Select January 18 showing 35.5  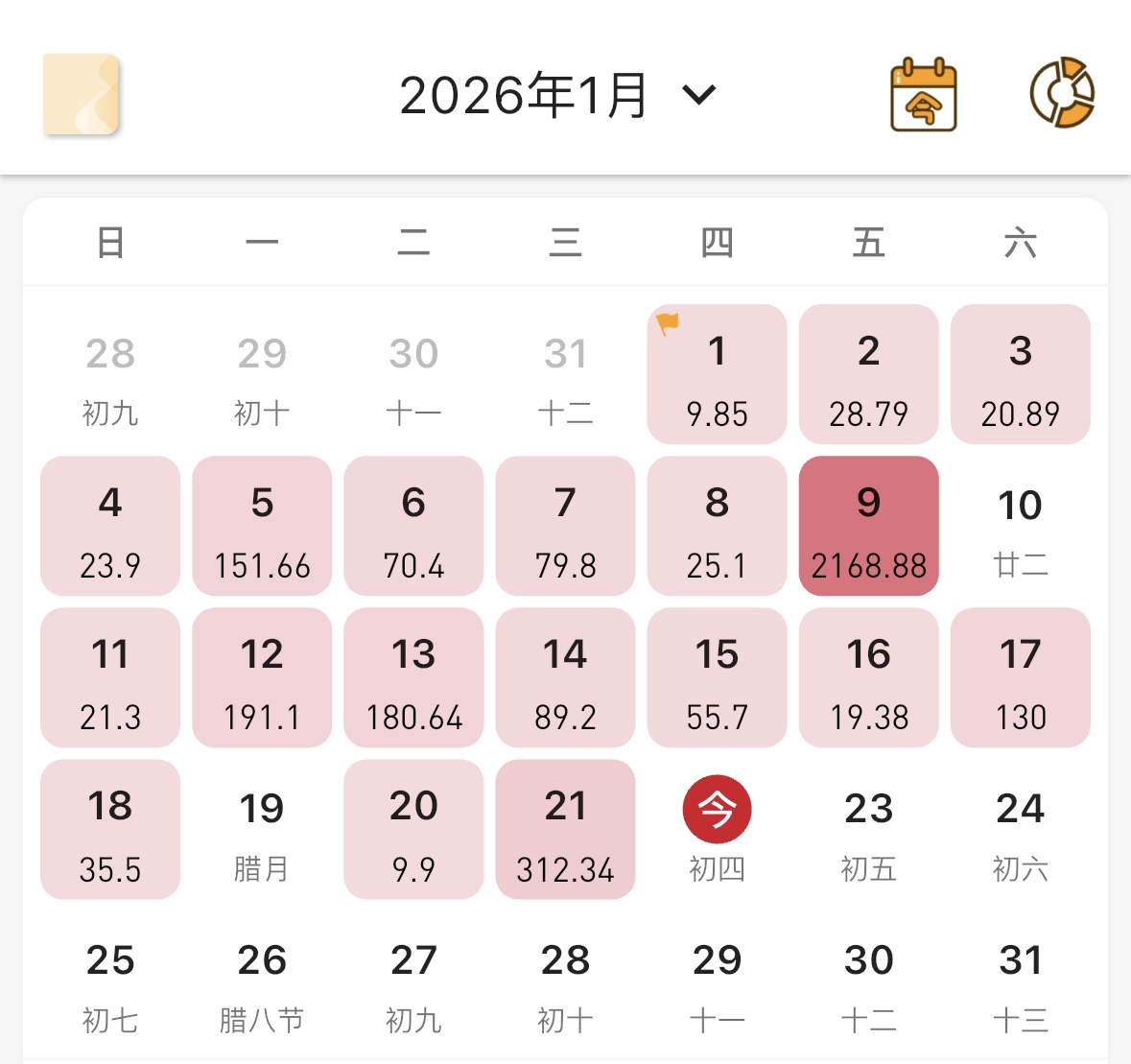coord(110,830)
